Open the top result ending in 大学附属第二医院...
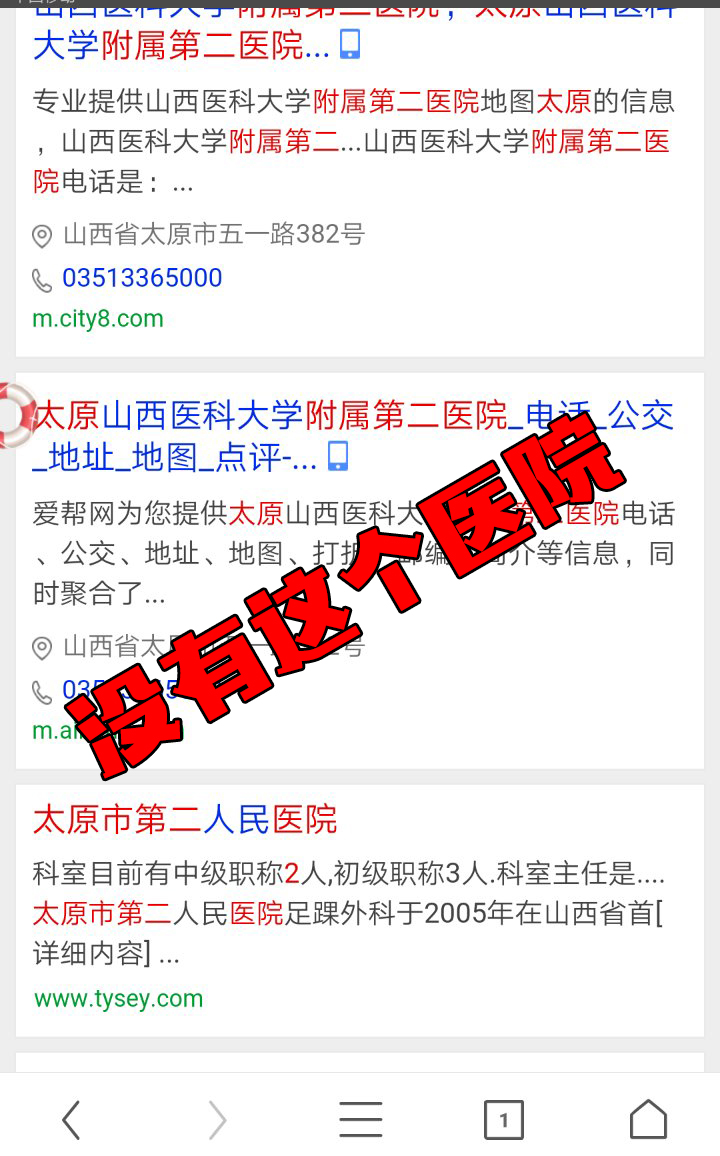 click(x=182, y=45)
